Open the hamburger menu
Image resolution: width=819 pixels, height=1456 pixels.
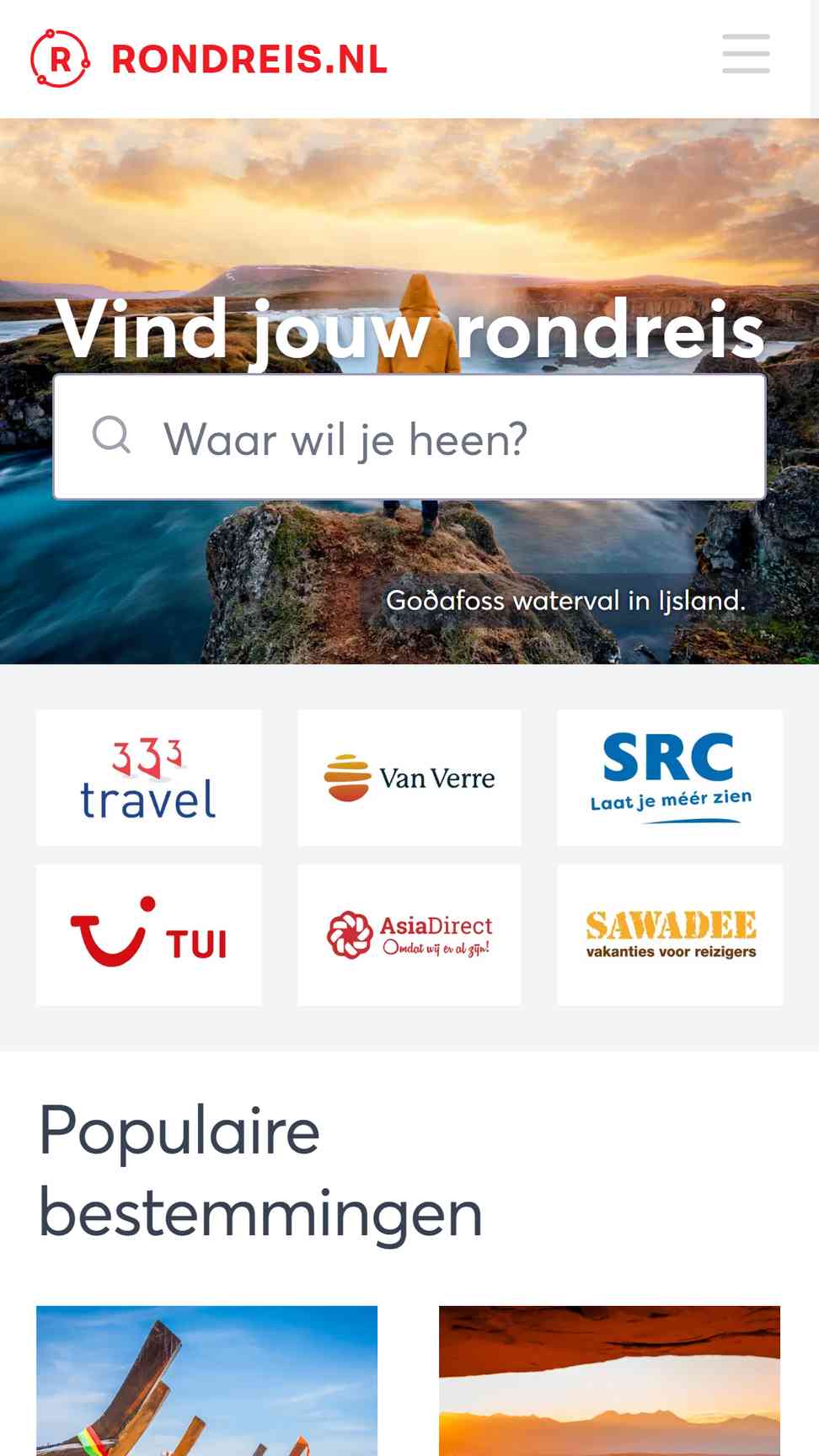pos(746,54)
